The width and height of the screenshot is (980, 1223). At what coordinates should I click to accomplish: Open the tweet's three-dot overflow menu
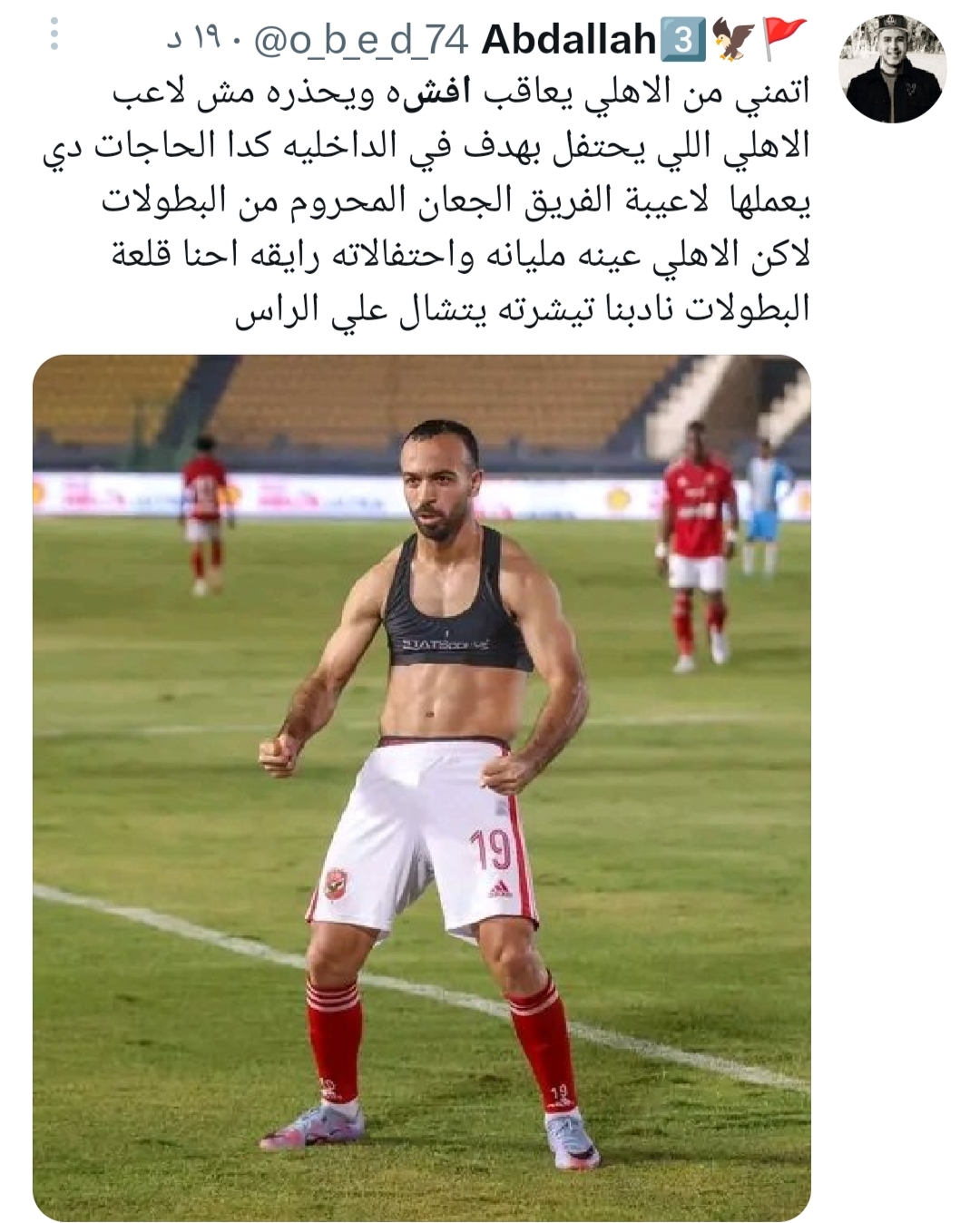tap(54, 35)
